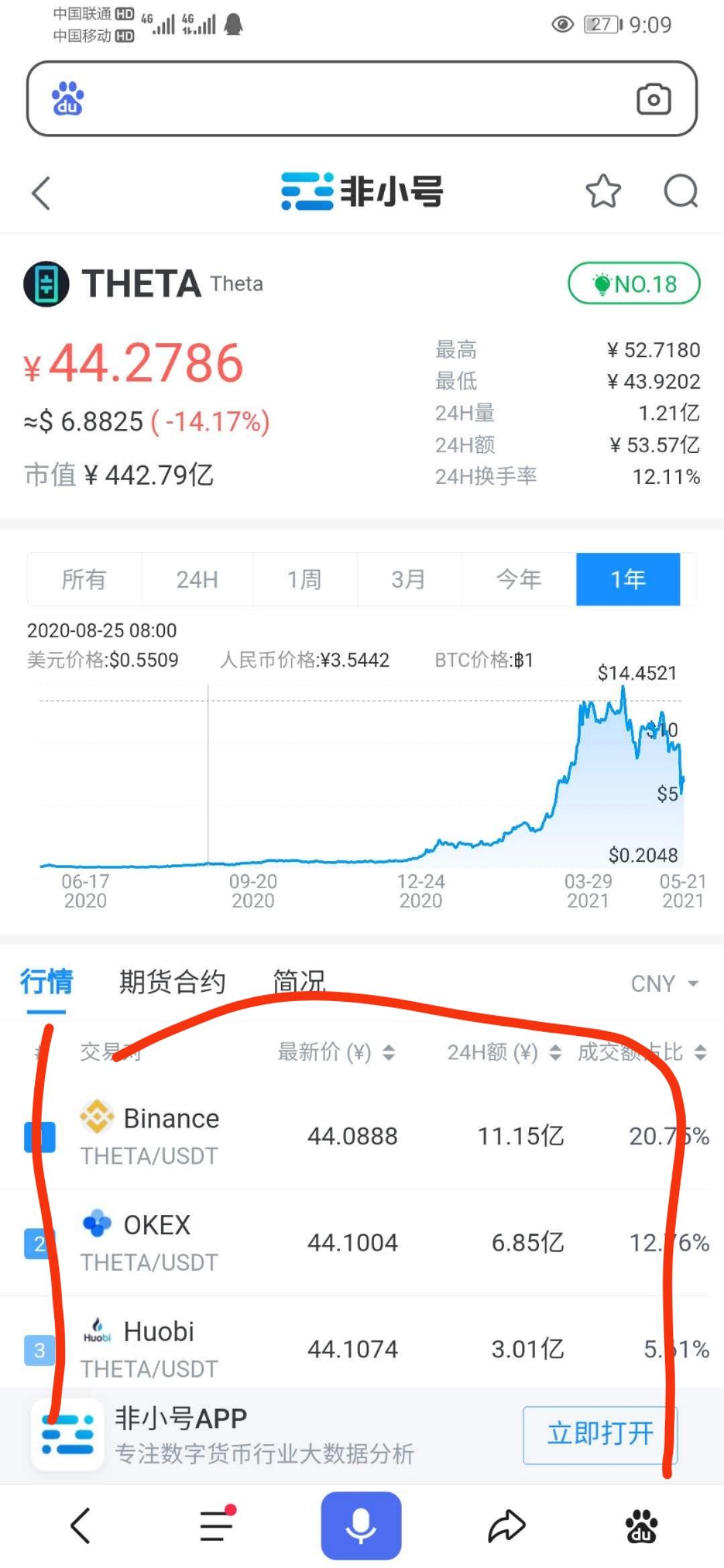Viewport: 724px width, 1568px height.
Task: Open the camera search icon
Action: click(x=653, y=99)
